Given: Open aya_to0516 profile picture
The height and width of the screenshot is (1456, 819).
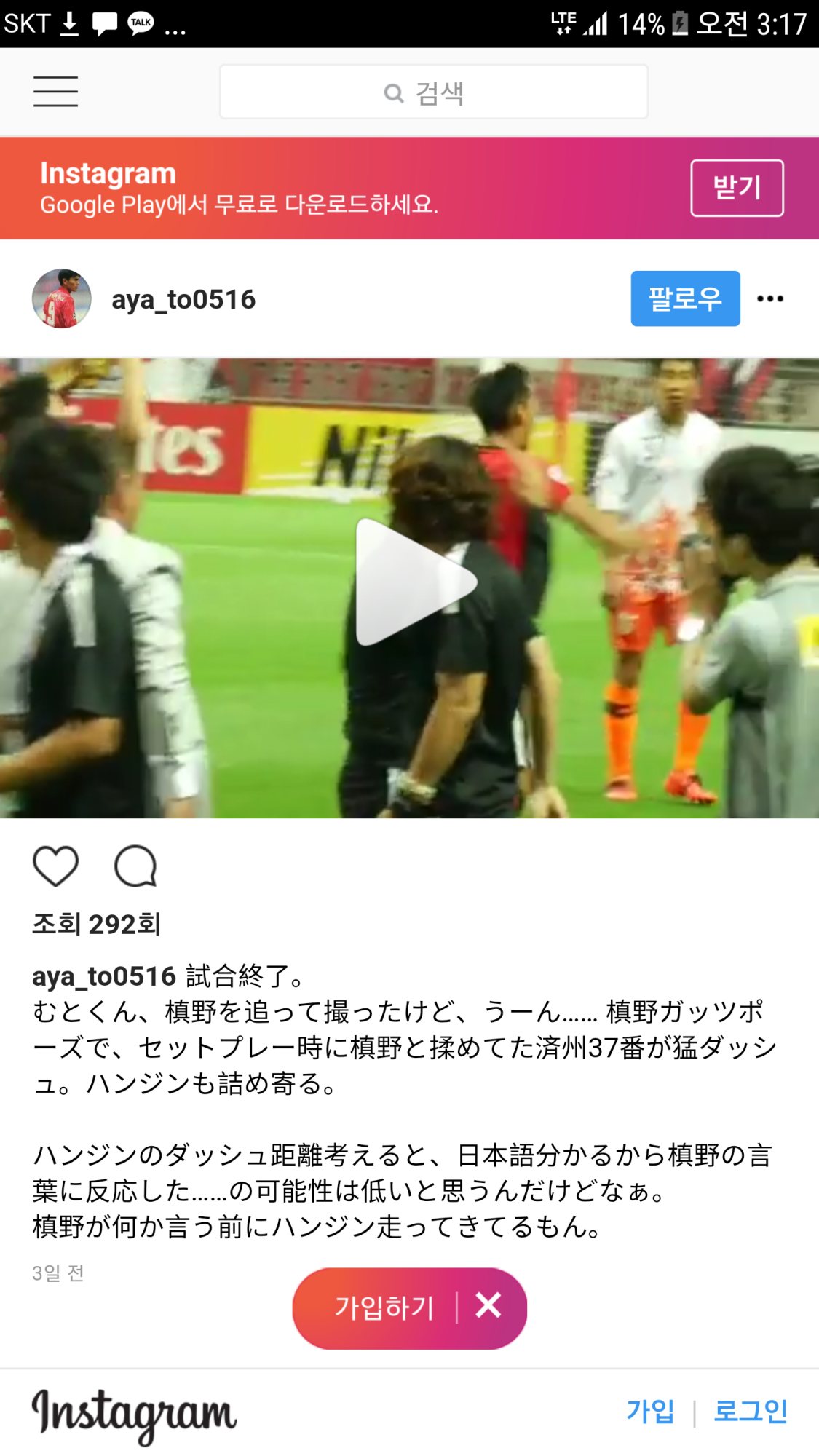Looking at the screenshot, I should click(x=62, y=298).
